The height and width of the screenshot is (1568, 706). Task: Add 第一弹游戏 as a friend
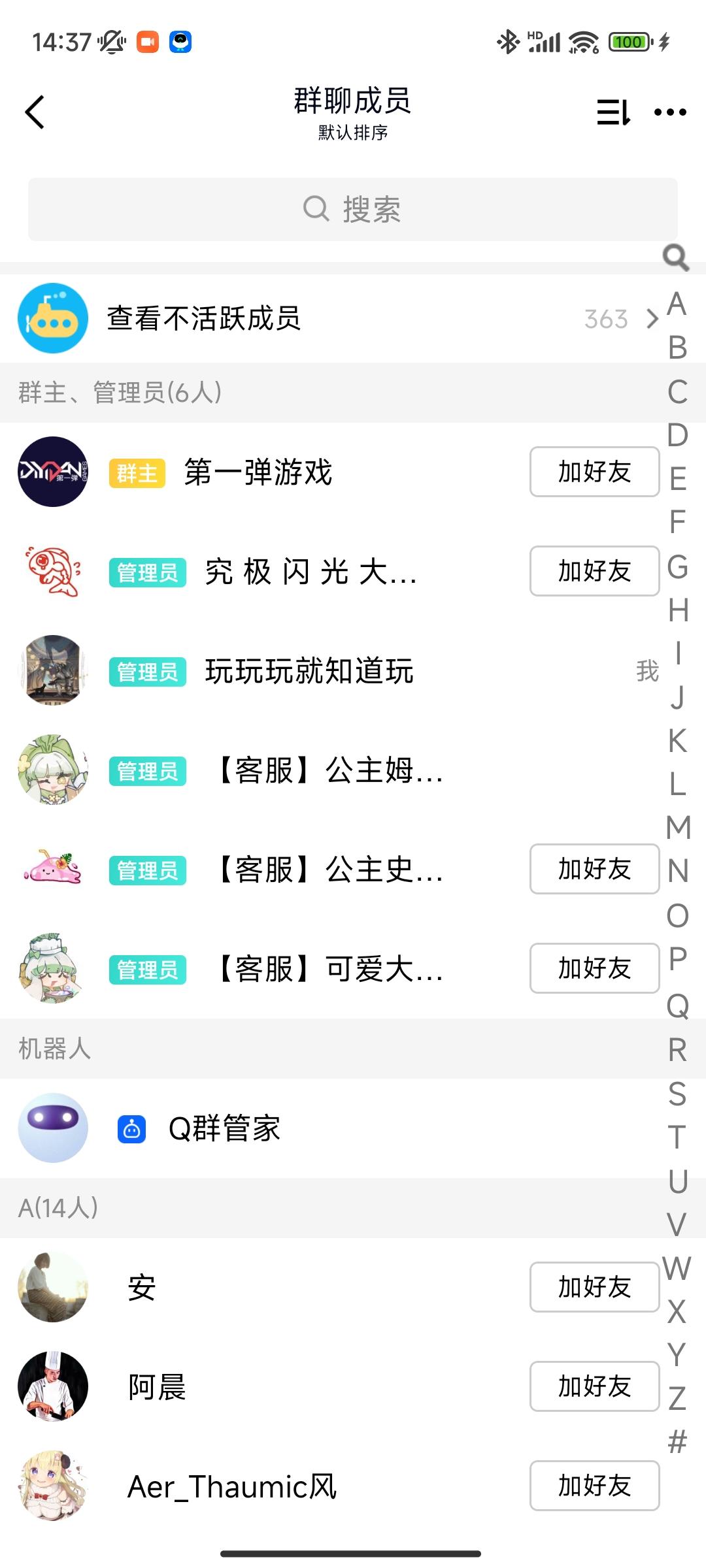pyautogui.click(x=594, y=472)
